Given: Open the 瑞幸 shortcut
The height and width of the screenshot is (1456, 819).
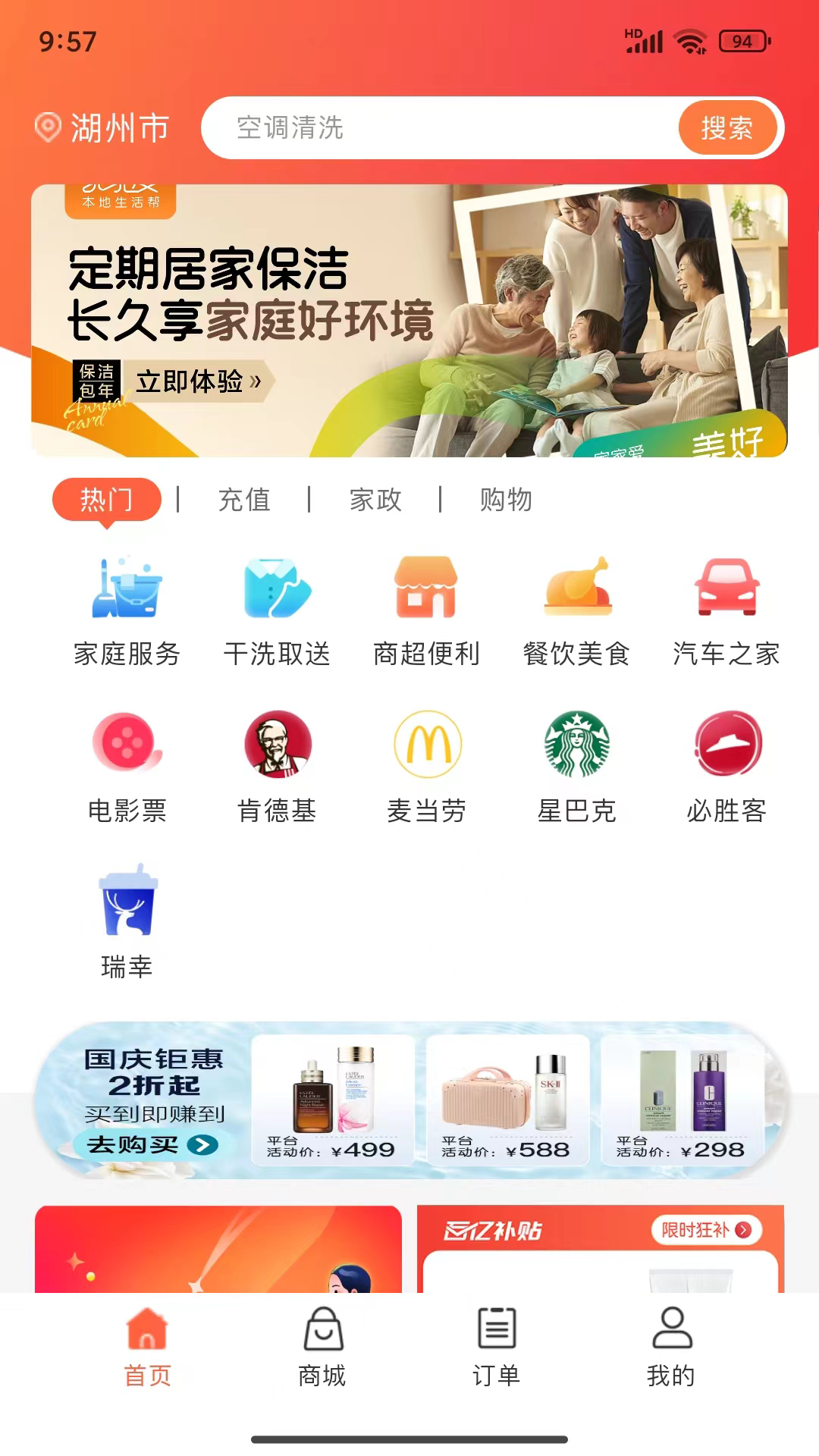Looking at the screenshot, I should click(127, 922).
